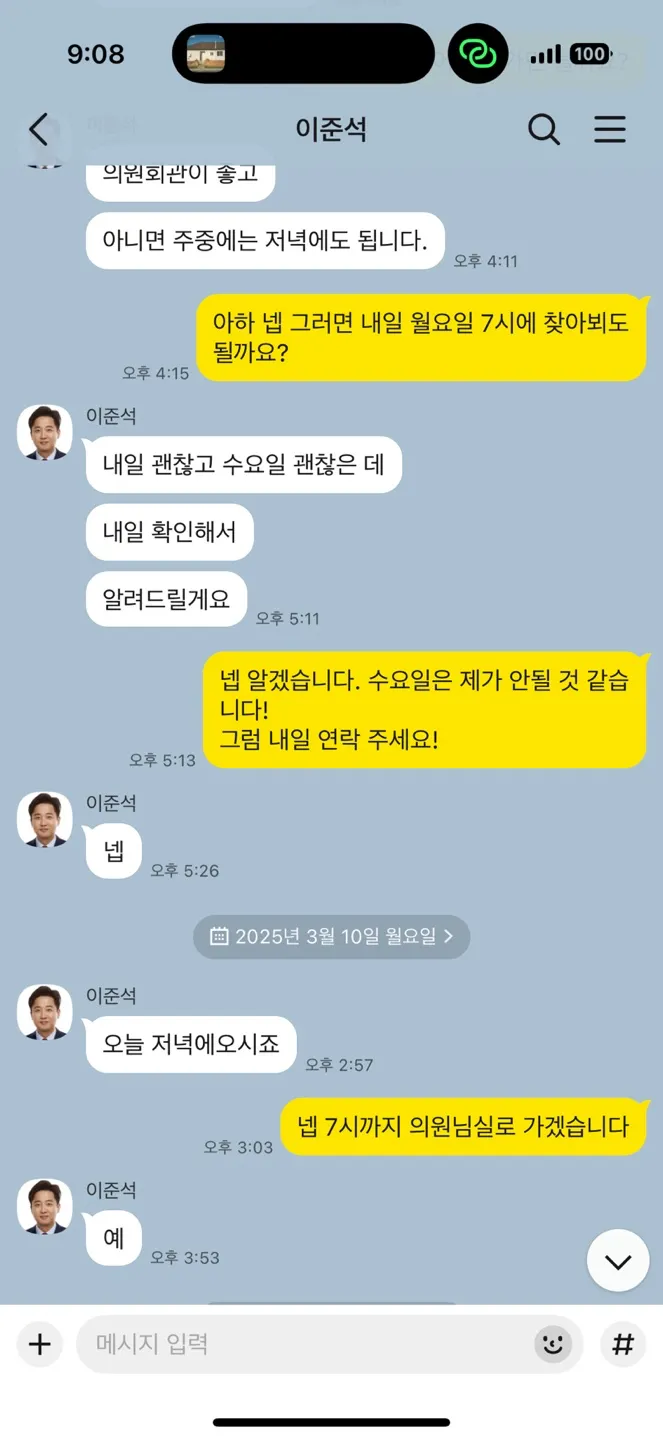Viewport: 663px width, 1440px height.
Task: Go back to the chat list
Action: [x=38, y=129]
